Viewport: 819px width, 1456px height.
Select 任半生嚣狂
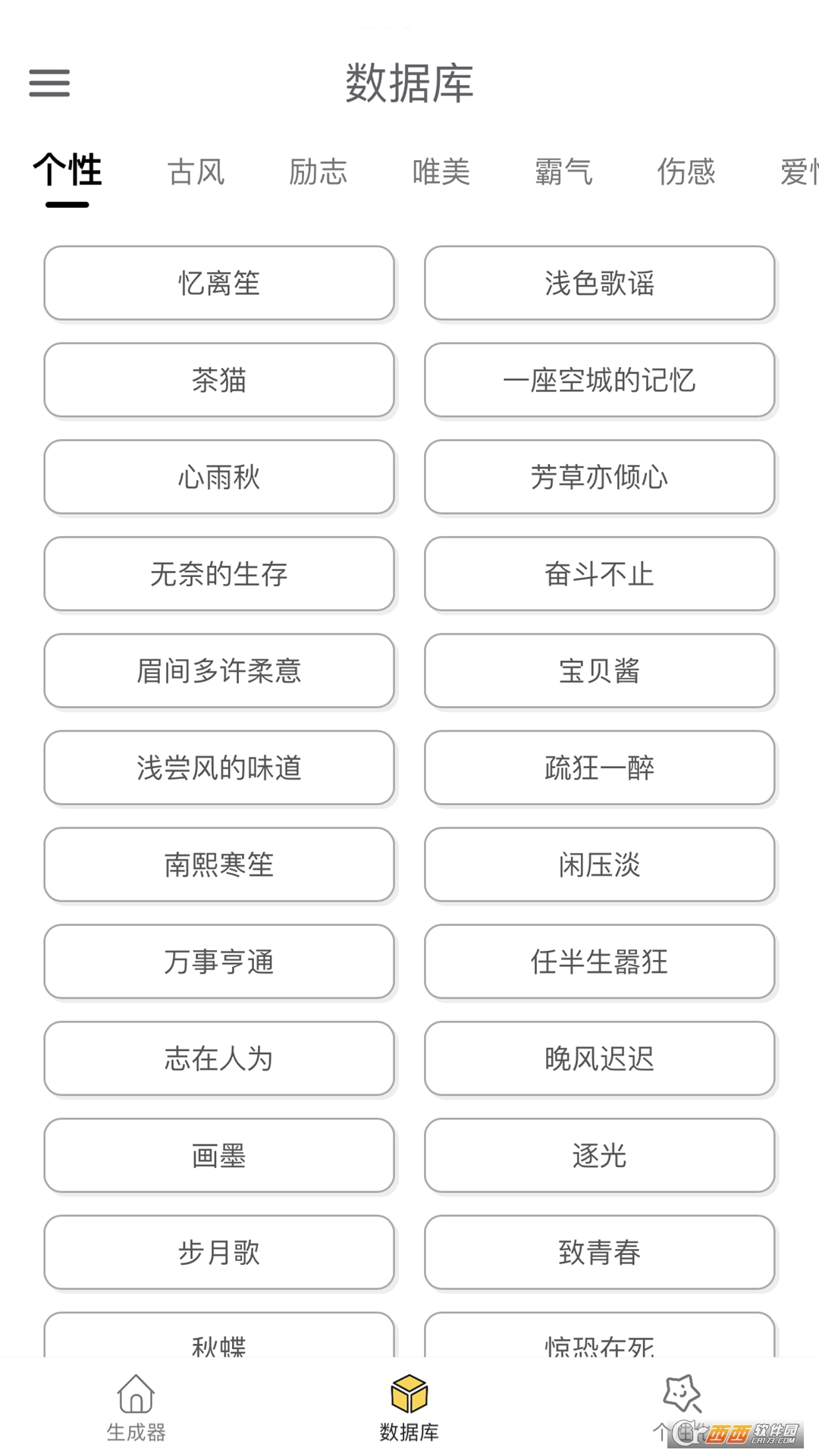pos(599,962)
